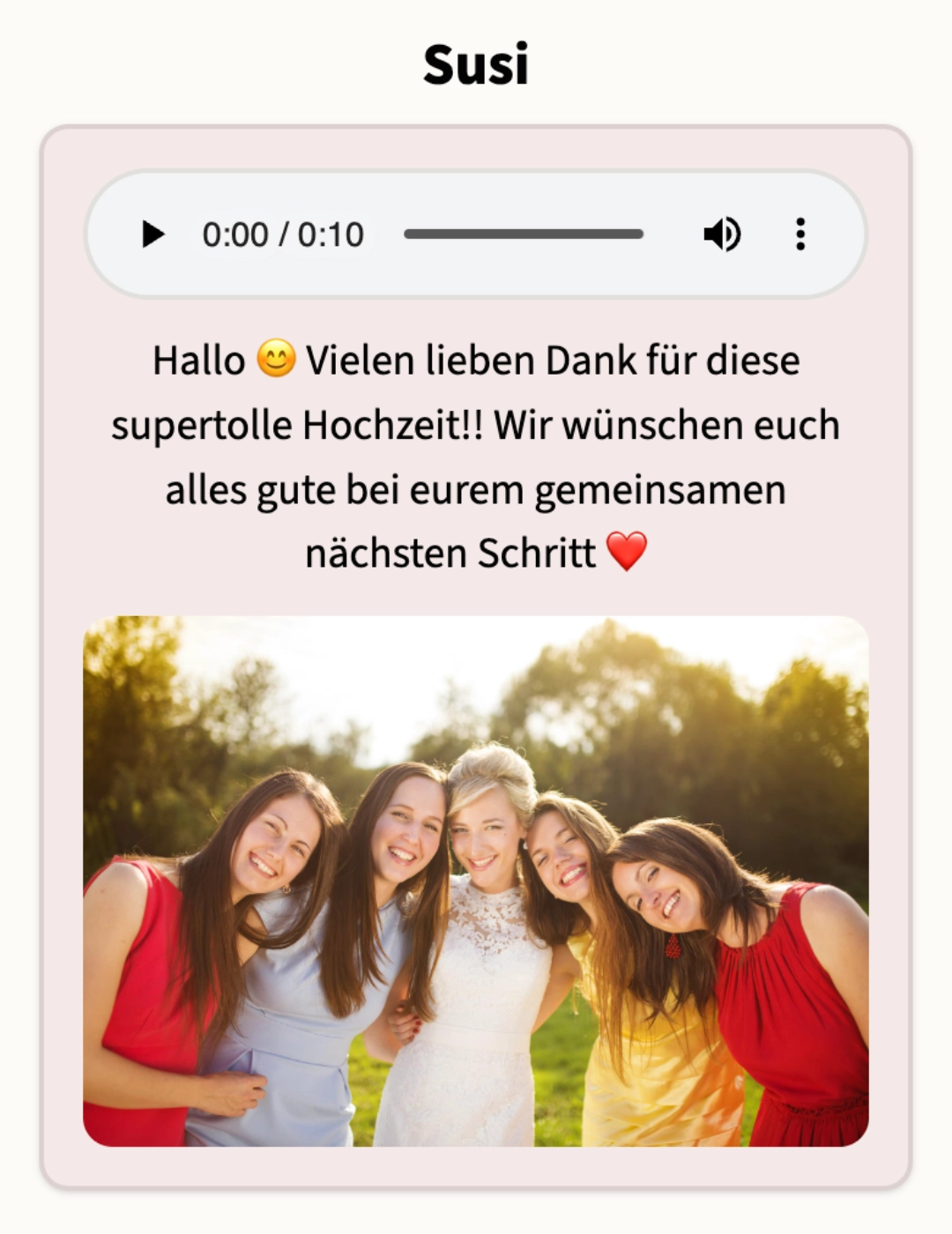Select the title 'Susi' above the card
This screenshot has width=952, height=1234.
tap(476, 60)
